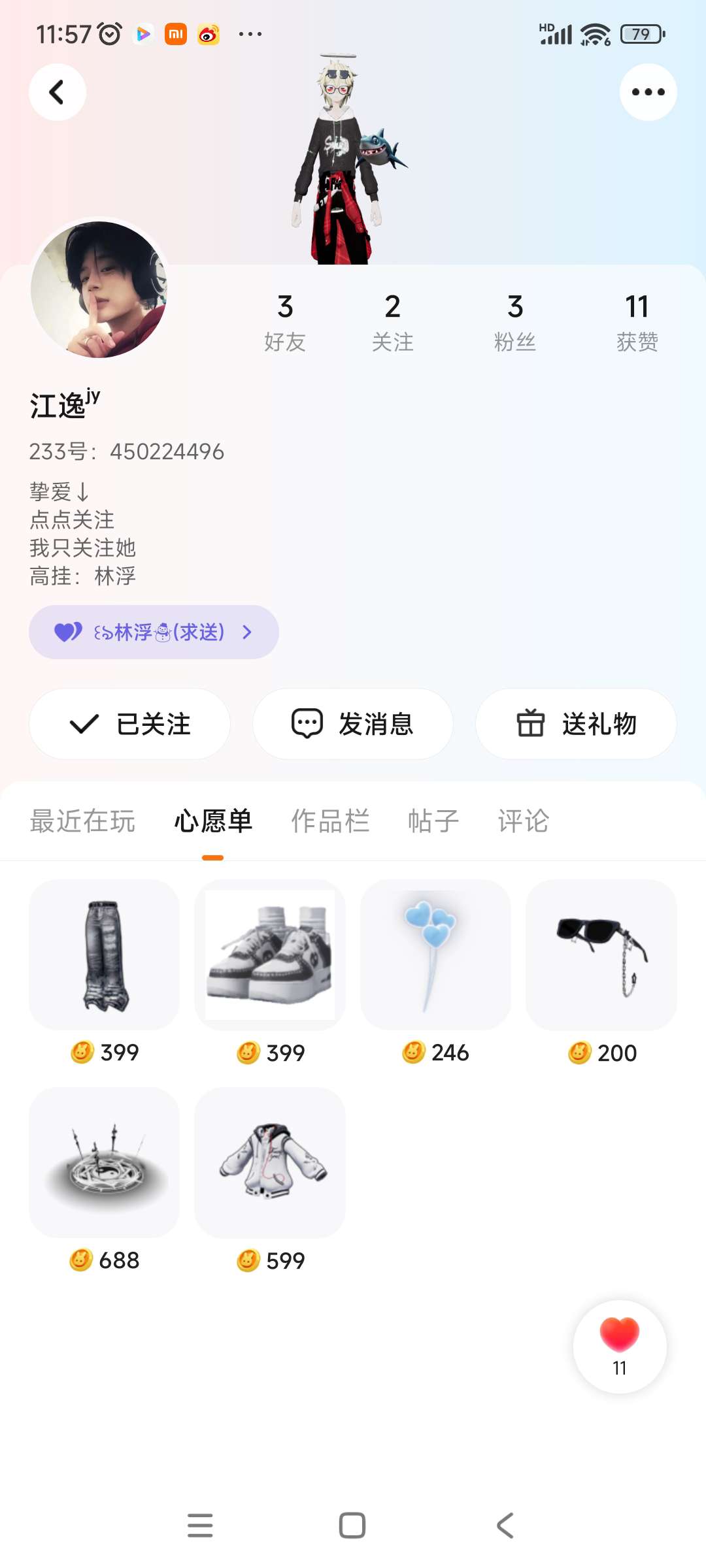
Task: Switch to the 帖子 tab
Action: (433, 821)
